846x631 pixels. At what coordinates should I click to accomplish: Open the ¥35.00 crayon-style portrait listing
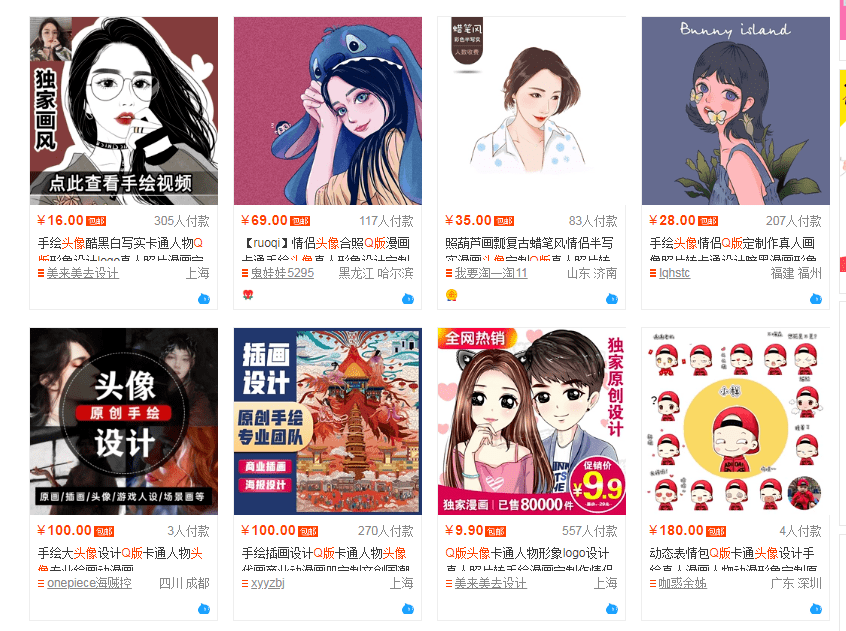click(532, 110)
